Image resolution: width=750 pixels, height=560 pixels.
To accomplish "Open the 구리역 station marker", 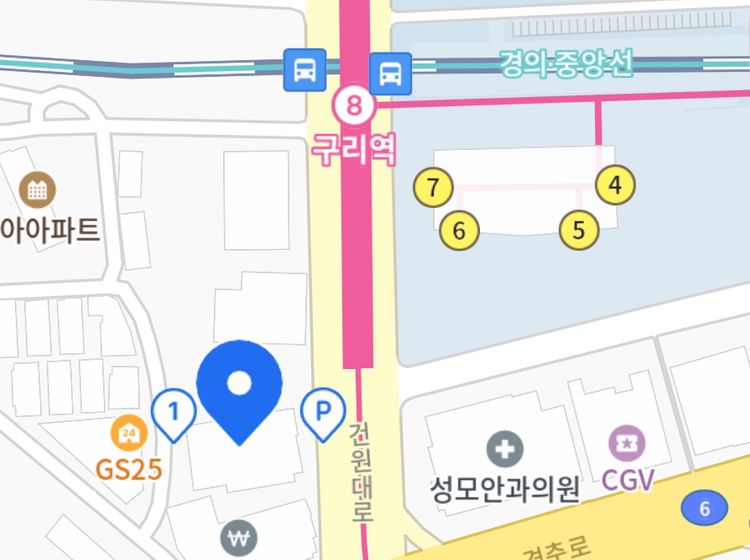I will 353,104.
